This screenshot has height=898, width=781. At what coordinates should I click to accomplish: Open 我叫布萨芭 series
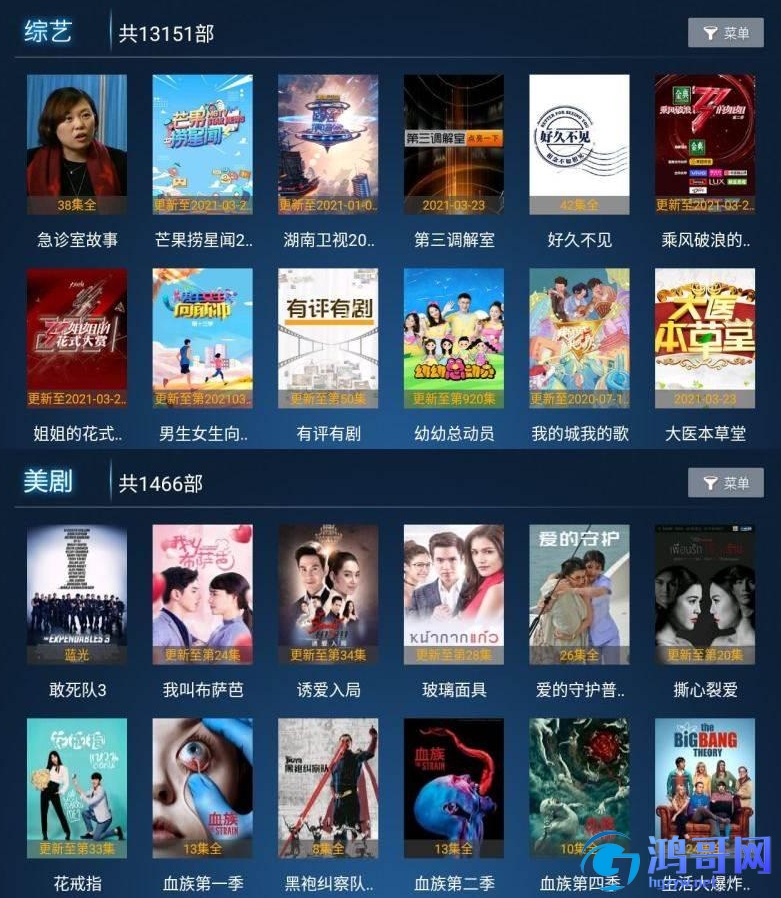[x=203, y=594]
